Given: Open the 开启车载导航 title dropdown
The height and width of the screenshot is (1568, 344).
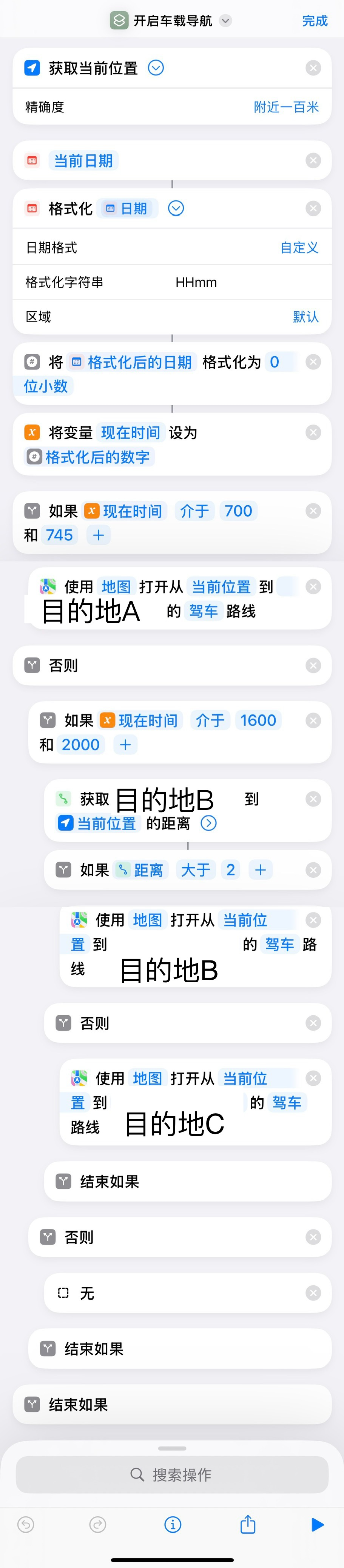Looking at the screenshot, I should pyautogui.click(x=225, y=21).
